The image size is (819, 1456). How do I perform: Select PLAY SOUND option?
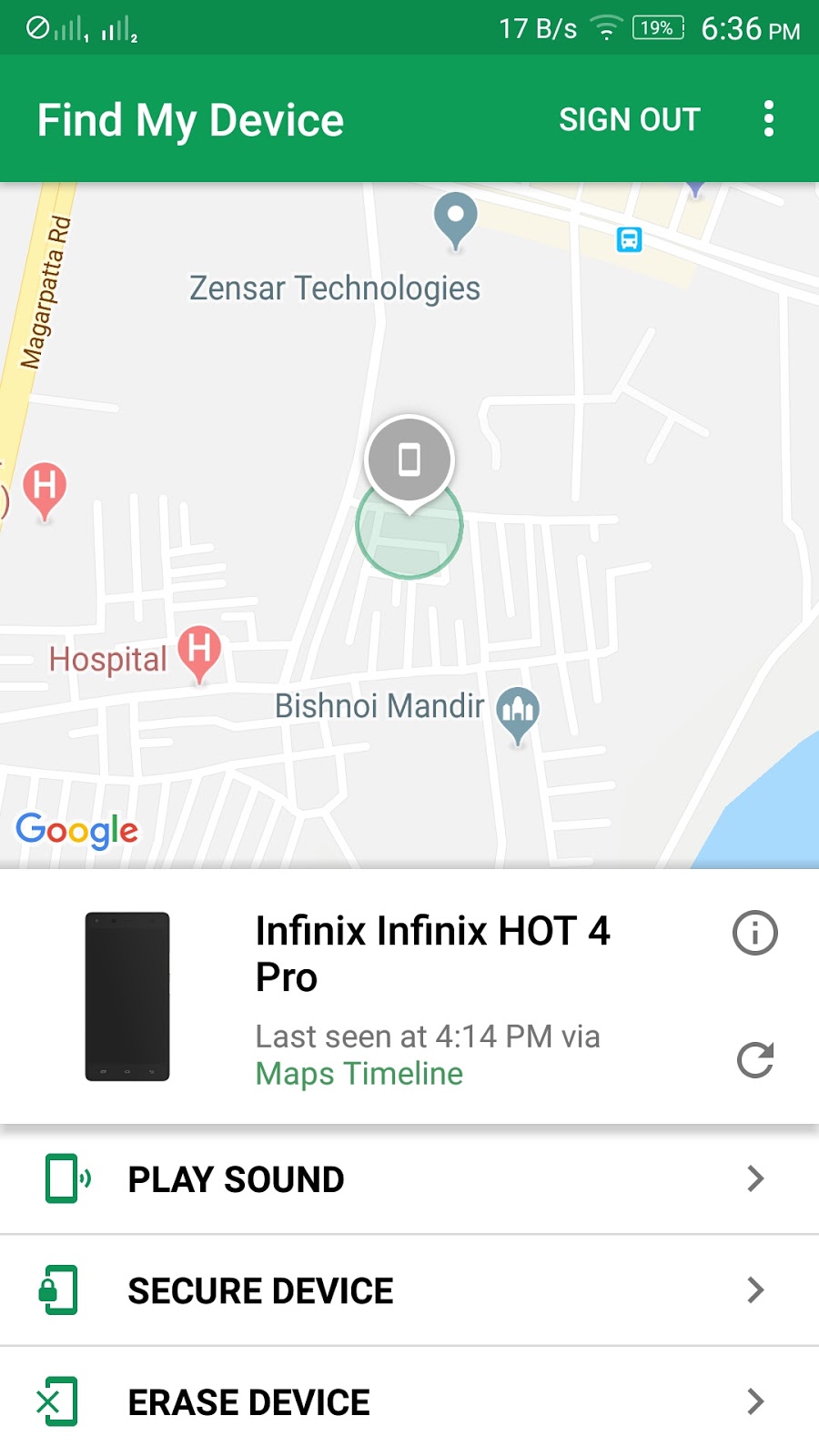click(409, 1179)
